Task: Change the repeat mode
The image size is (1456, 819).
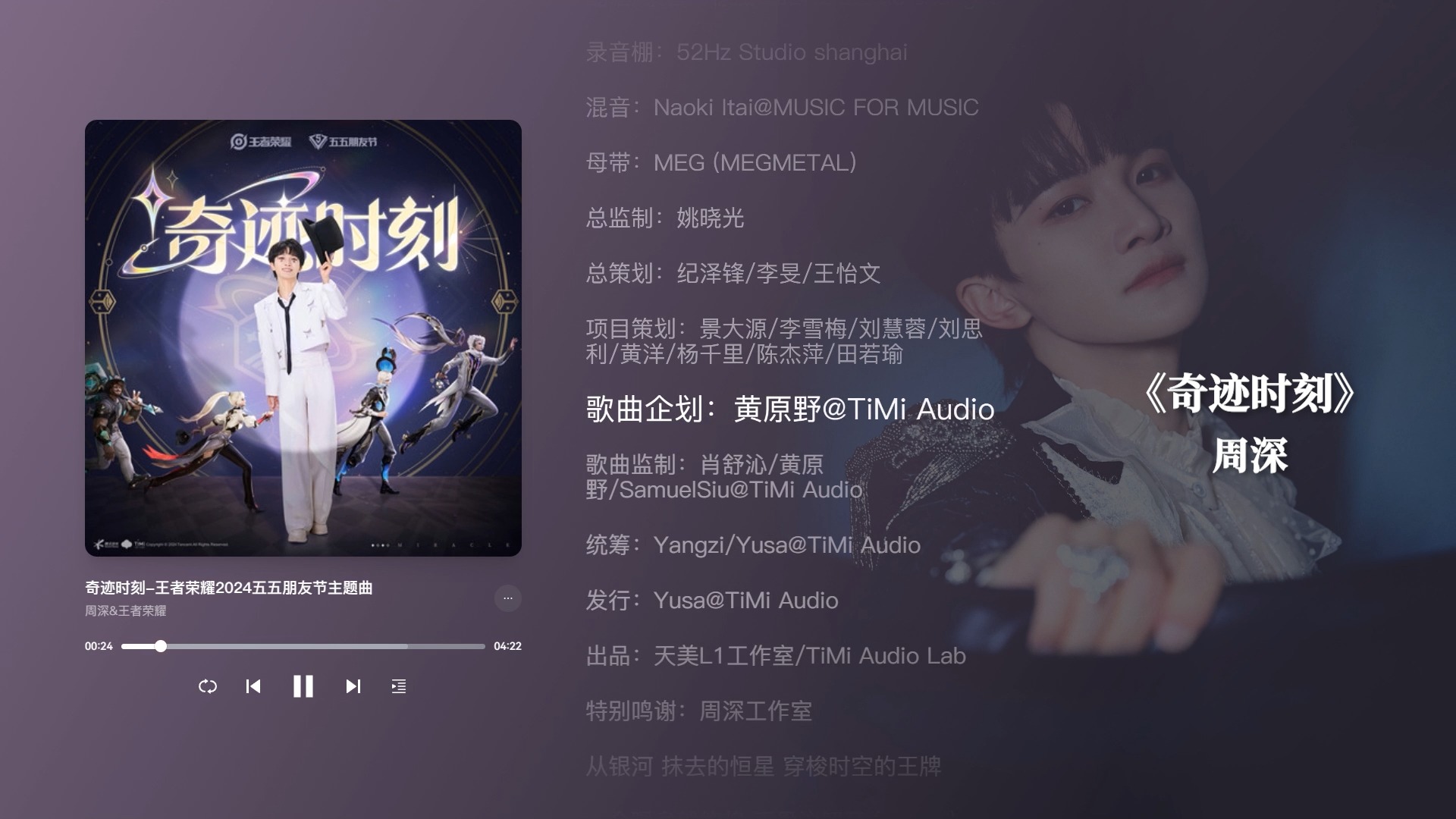Action: click(208, 686)
